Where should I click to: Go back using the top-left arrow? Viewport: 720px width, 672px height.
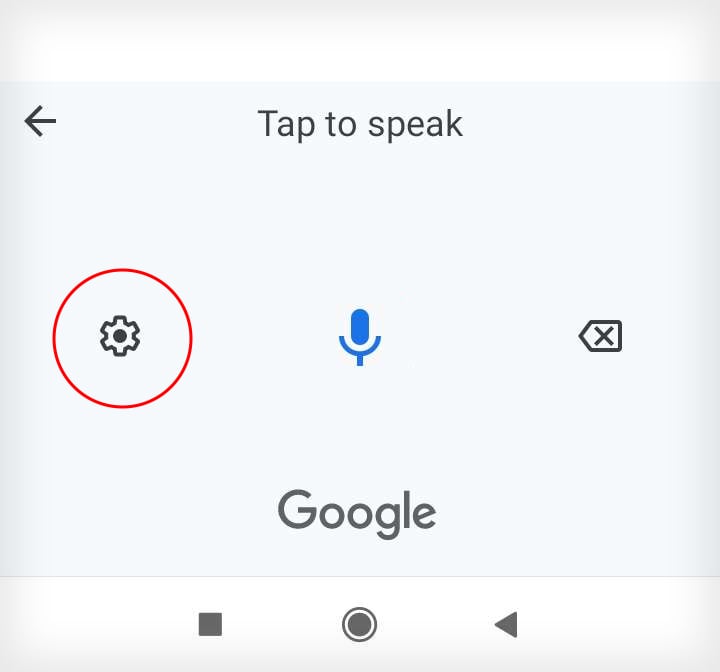coord(40,122)
